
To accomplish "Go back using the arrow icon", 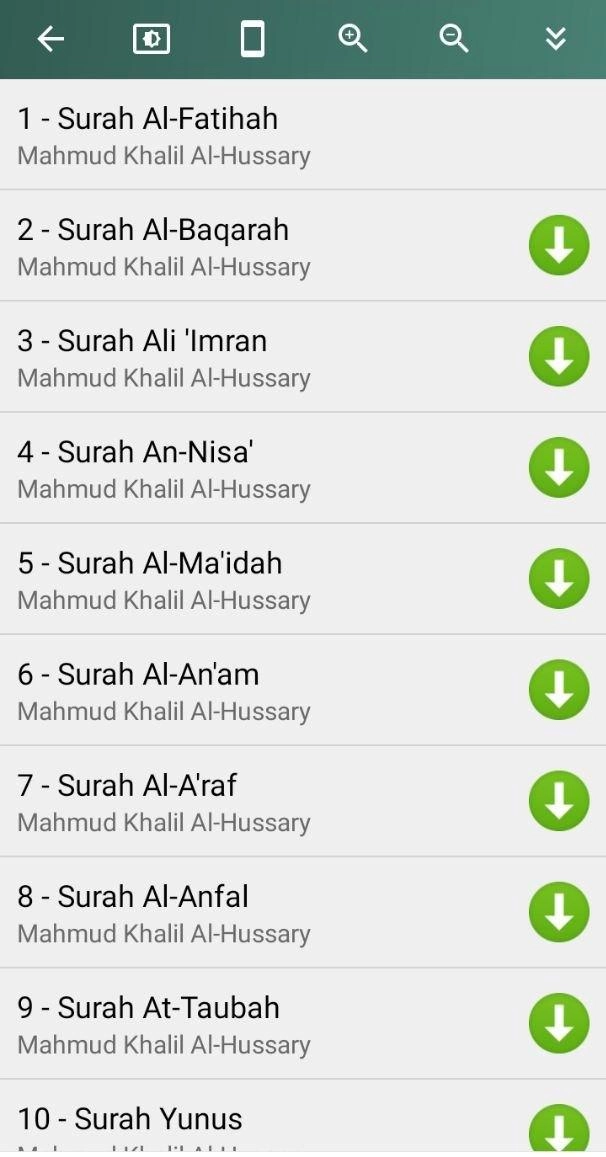I will click(50, 39).
